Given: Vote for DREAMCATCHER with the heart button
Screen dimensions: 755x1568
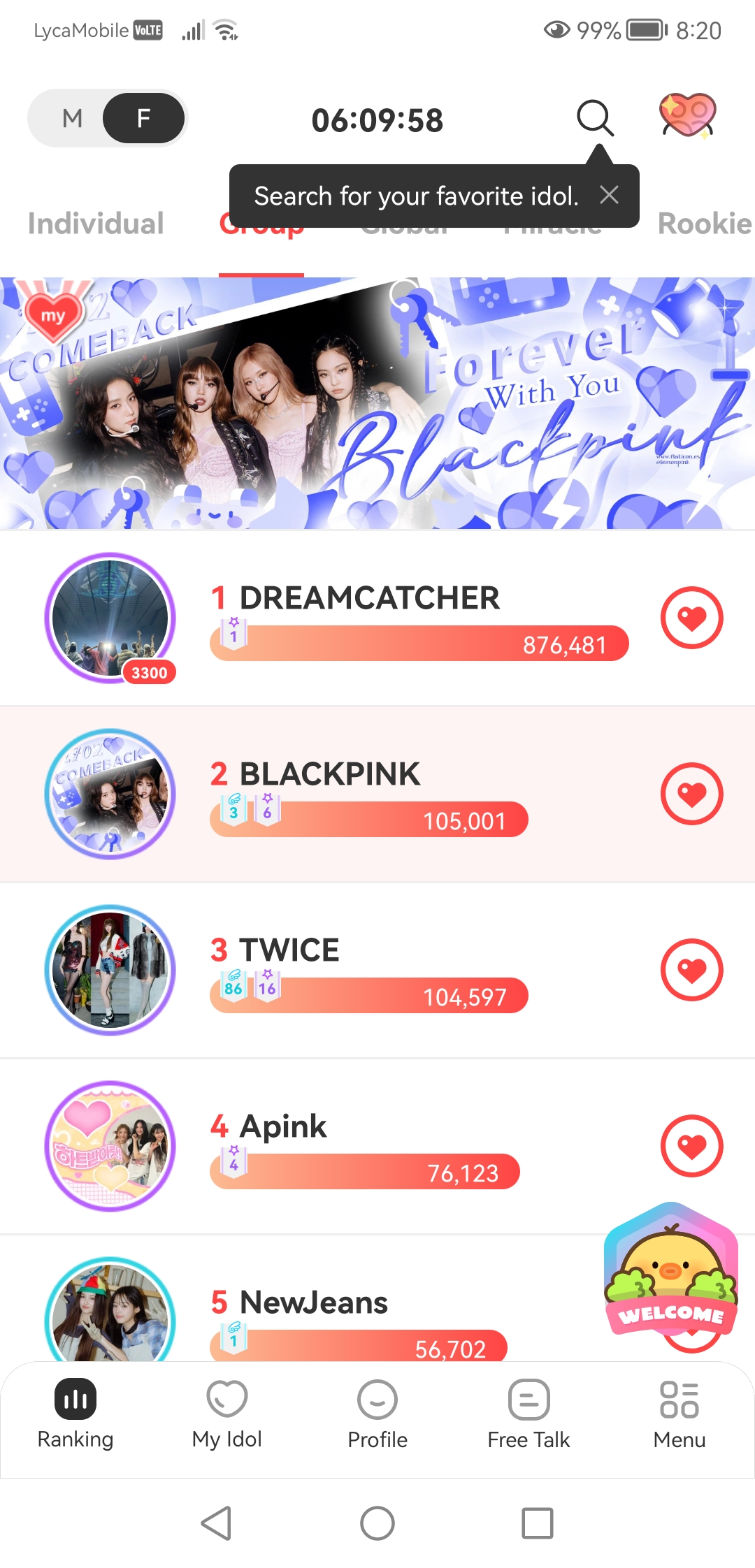Looking at the screenshot, I should point(691,618).
